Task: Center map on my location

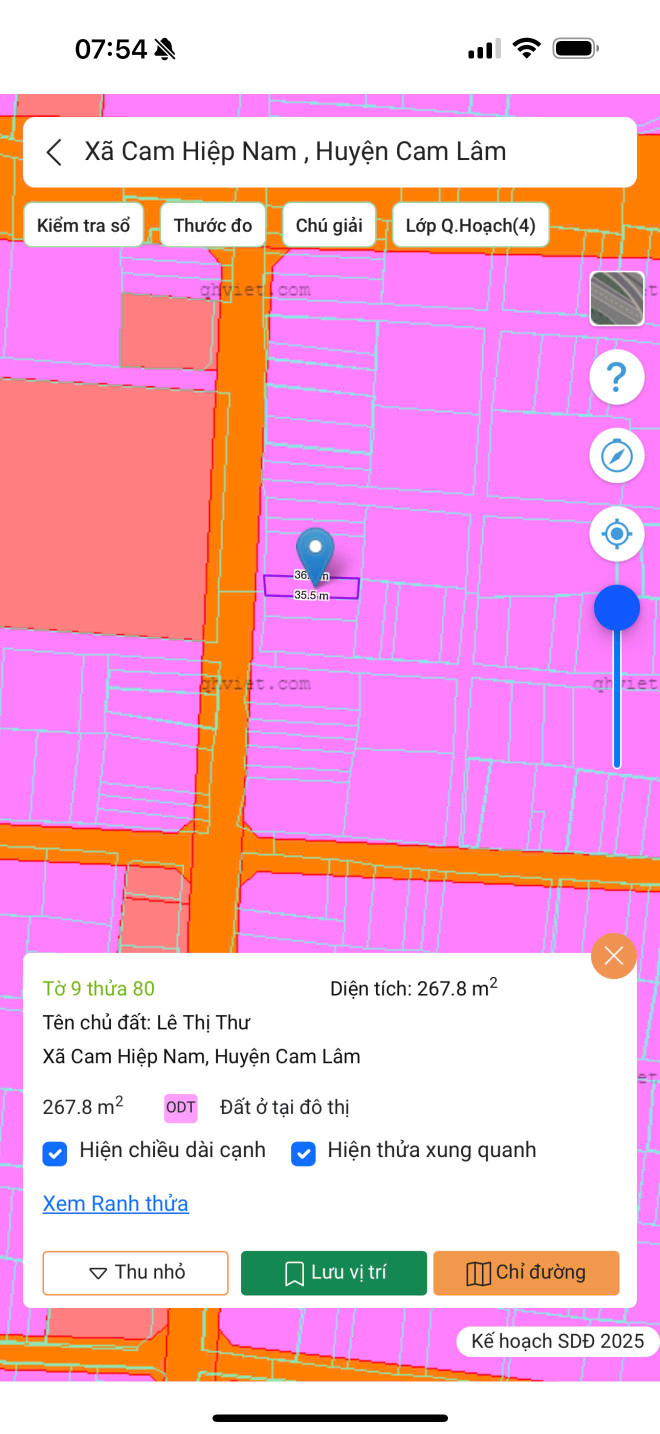Action: pyautogui.click(x=616, y=534)
